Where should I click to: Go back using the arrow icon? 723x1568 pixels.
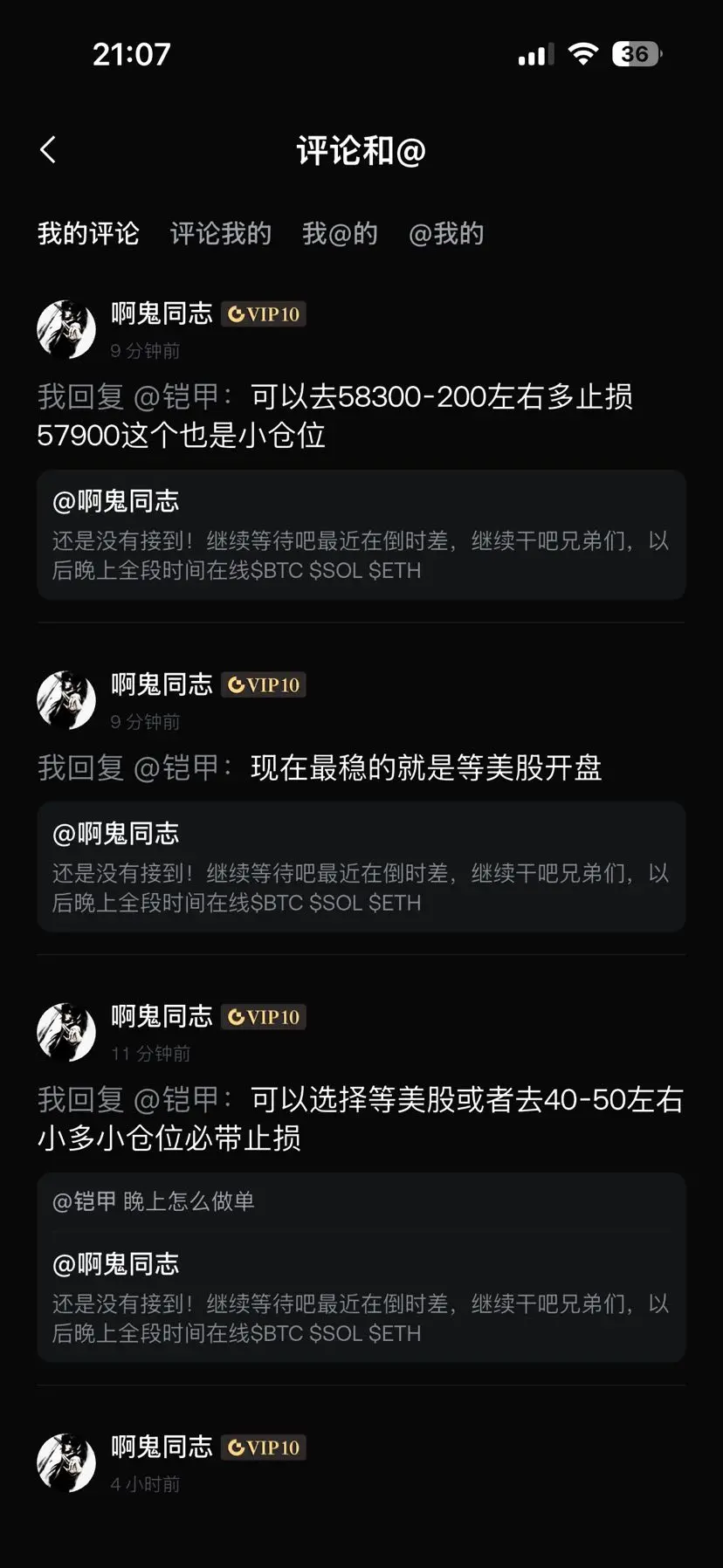(x=49, y=150)
